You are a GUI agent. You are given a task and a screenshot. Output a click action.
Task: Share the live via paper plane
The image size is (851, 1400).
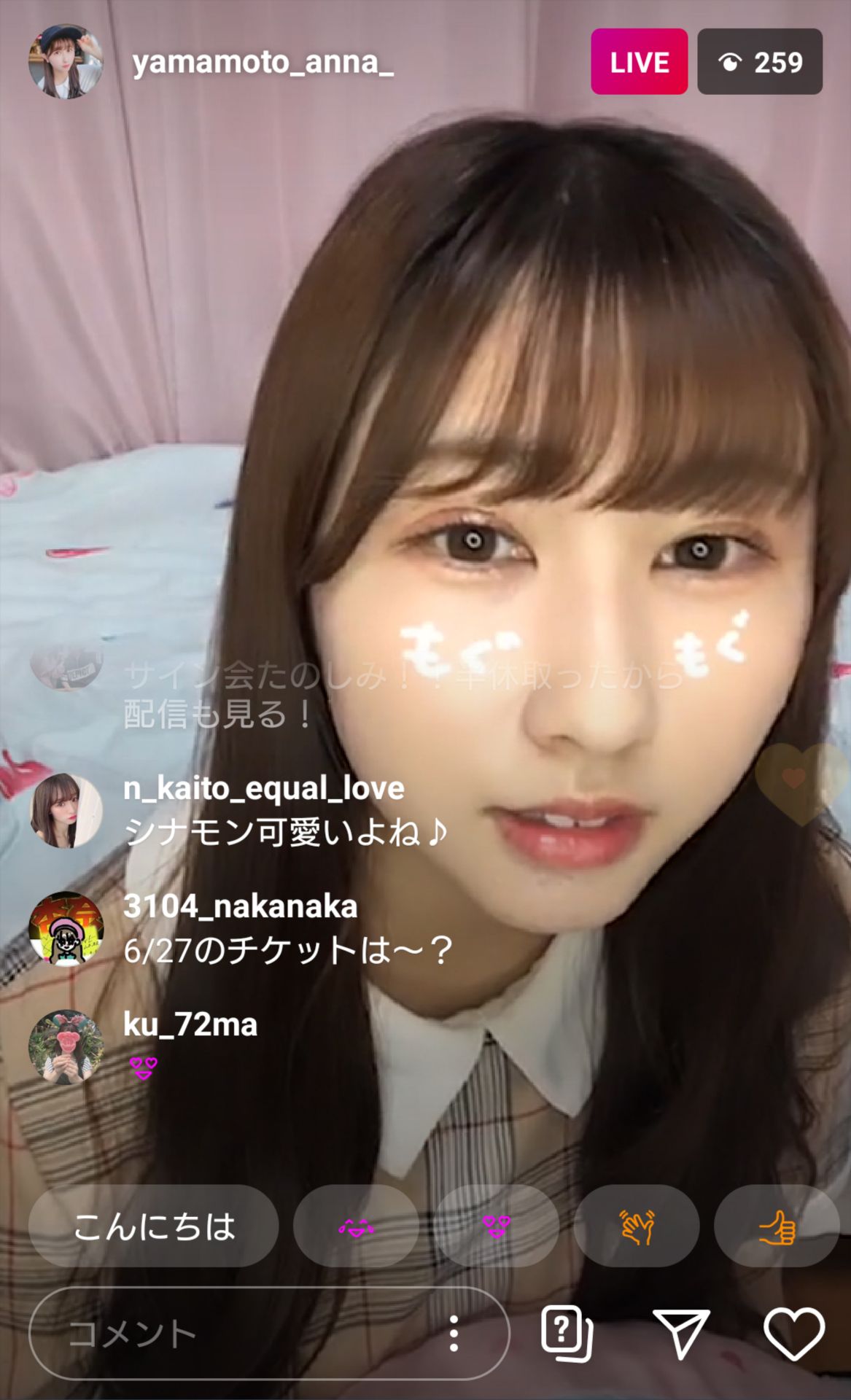680,1334
